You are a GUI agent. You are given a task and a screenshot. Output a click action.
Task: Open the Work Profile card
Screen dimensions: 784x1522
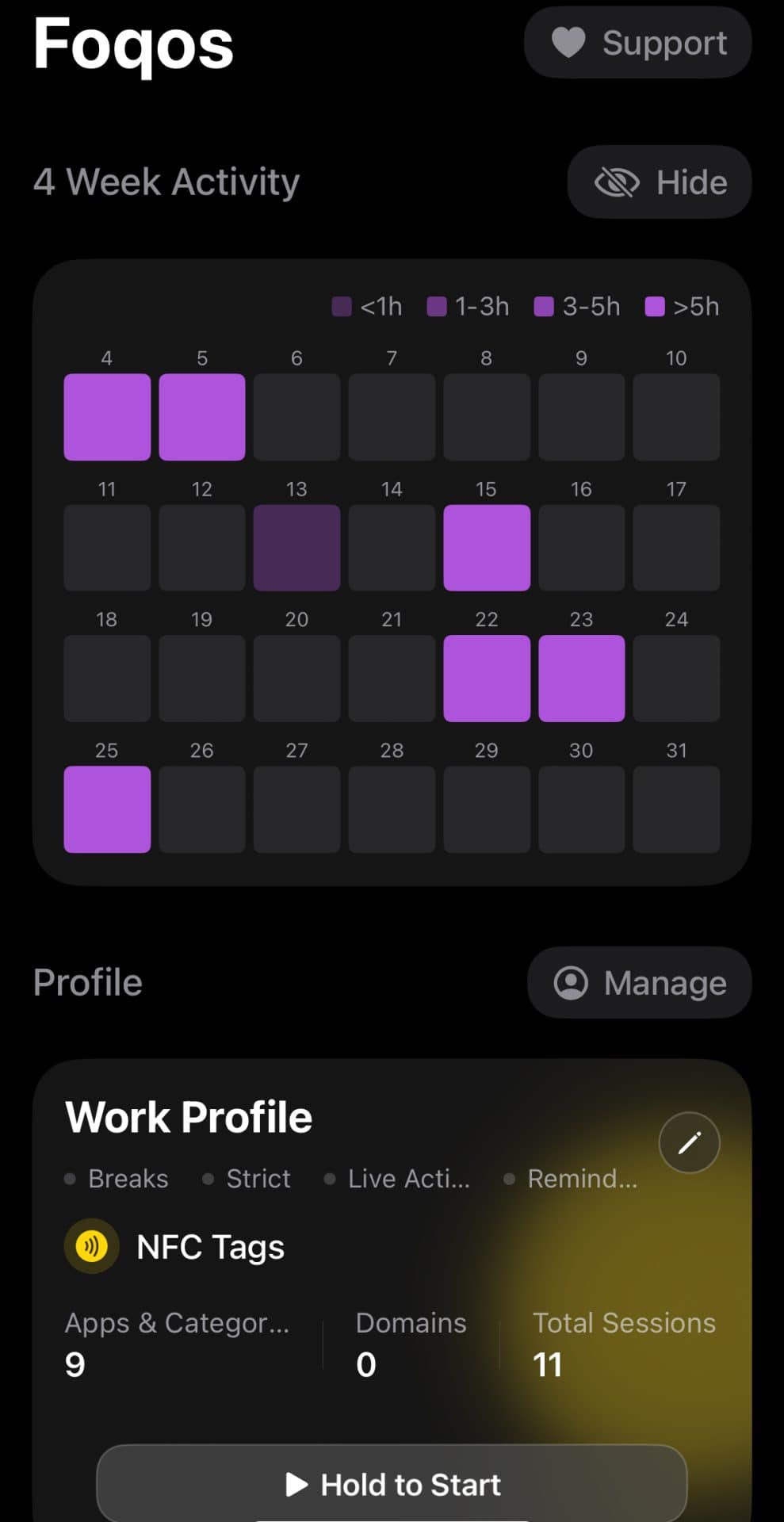click(x=317, y=1268)
